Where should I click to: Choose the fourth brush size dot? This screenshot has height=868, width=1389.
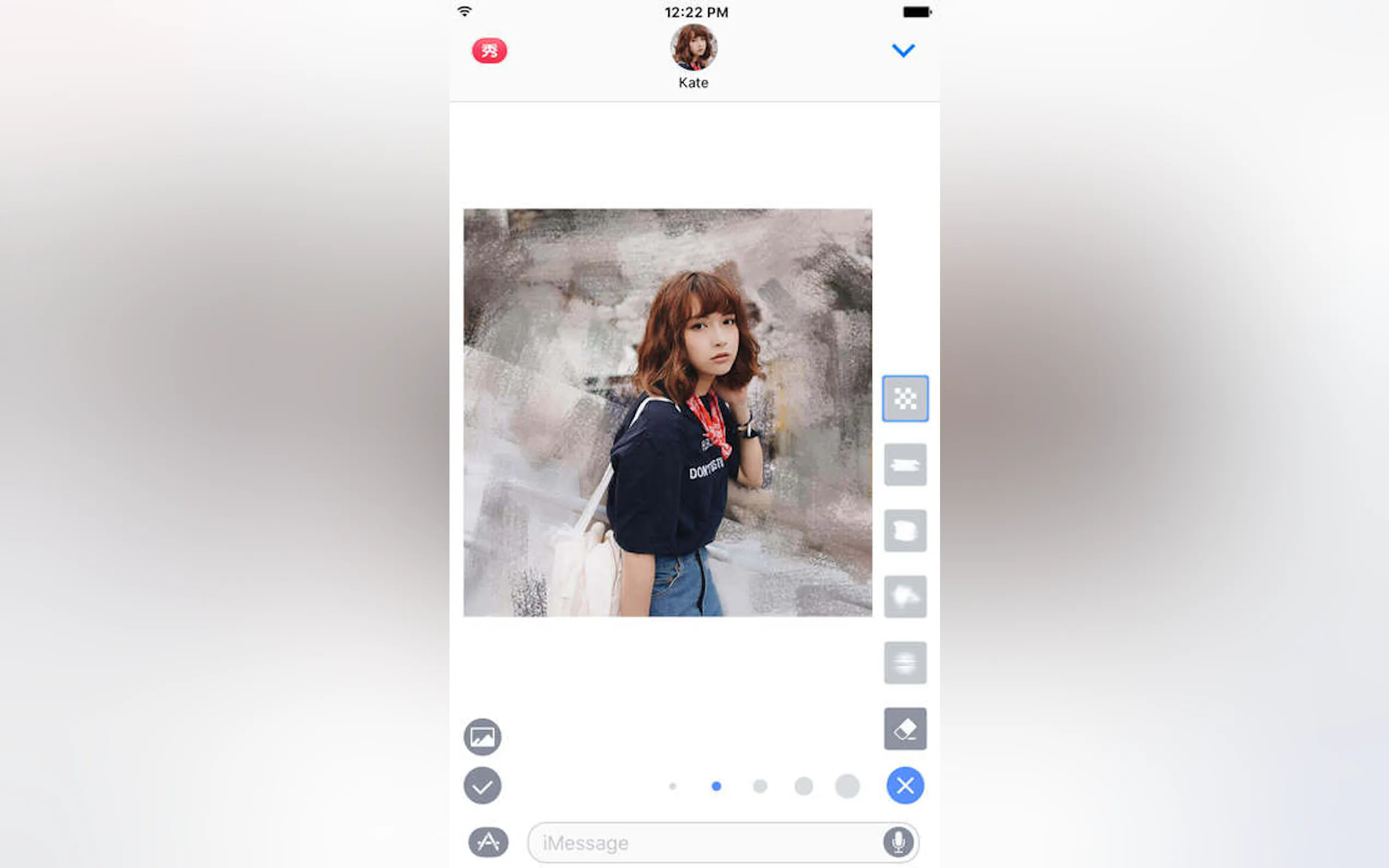pos(803,786)
